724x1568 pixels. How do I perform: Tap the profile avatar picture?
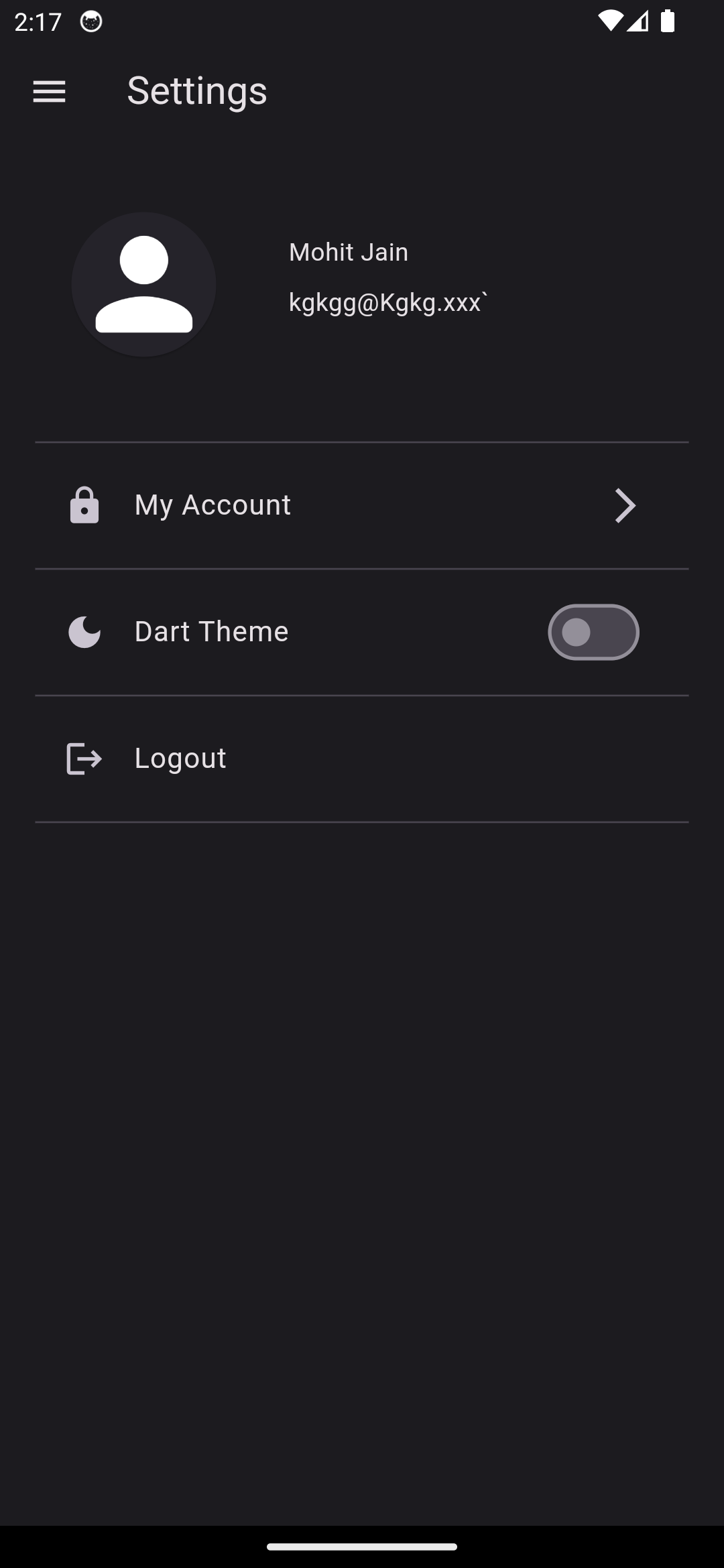(x=144, y=285)
